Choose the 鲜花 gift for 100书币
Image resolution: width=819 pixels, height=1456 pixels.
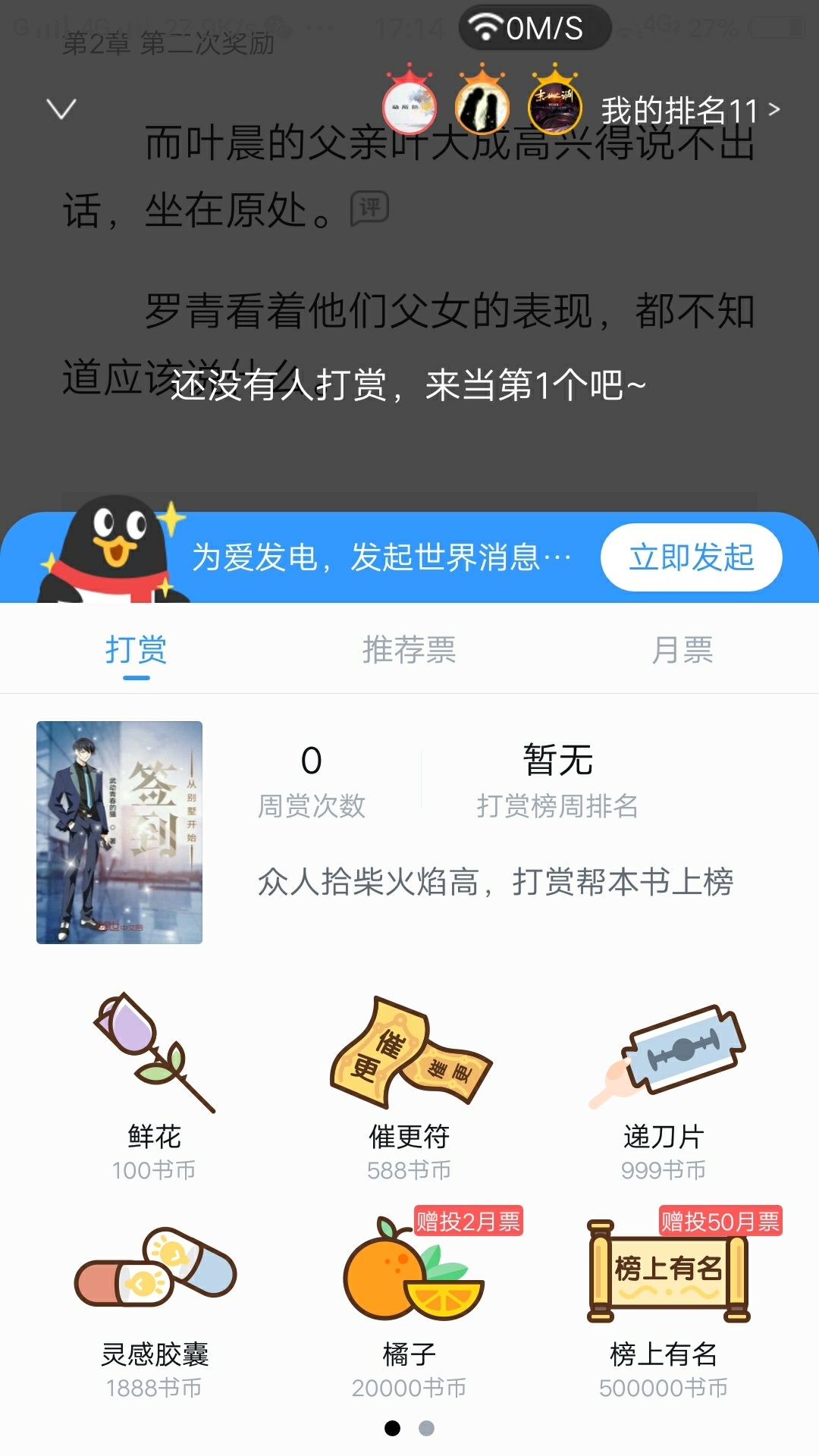[155, 1086]
